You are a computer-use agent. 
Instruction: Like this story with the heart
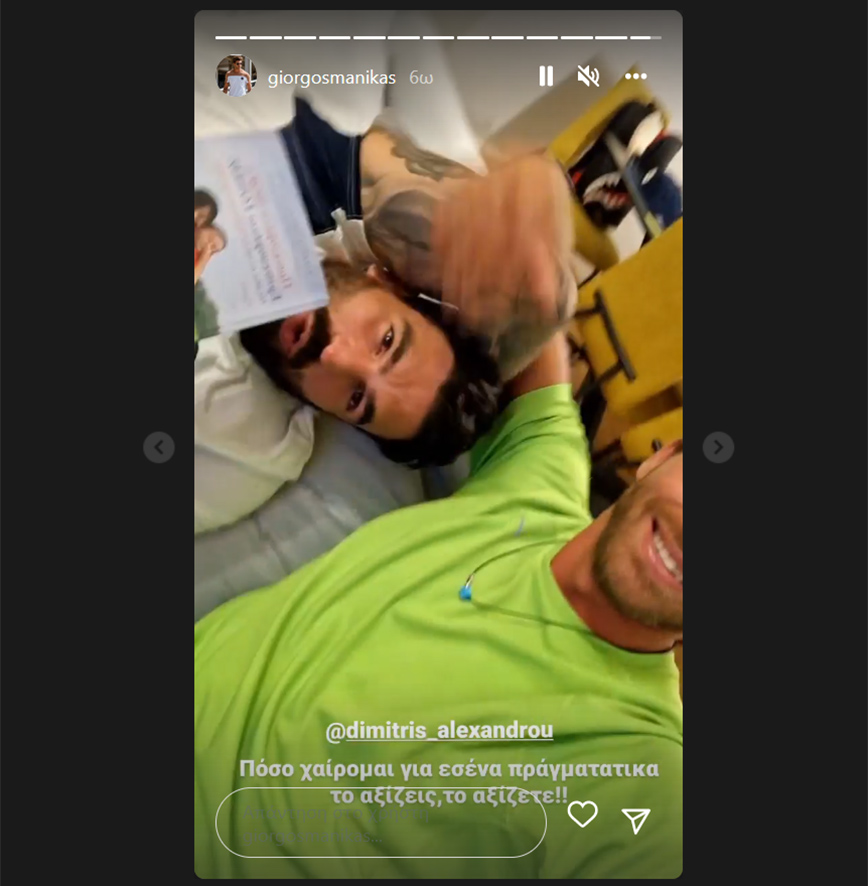pos(582,815)
